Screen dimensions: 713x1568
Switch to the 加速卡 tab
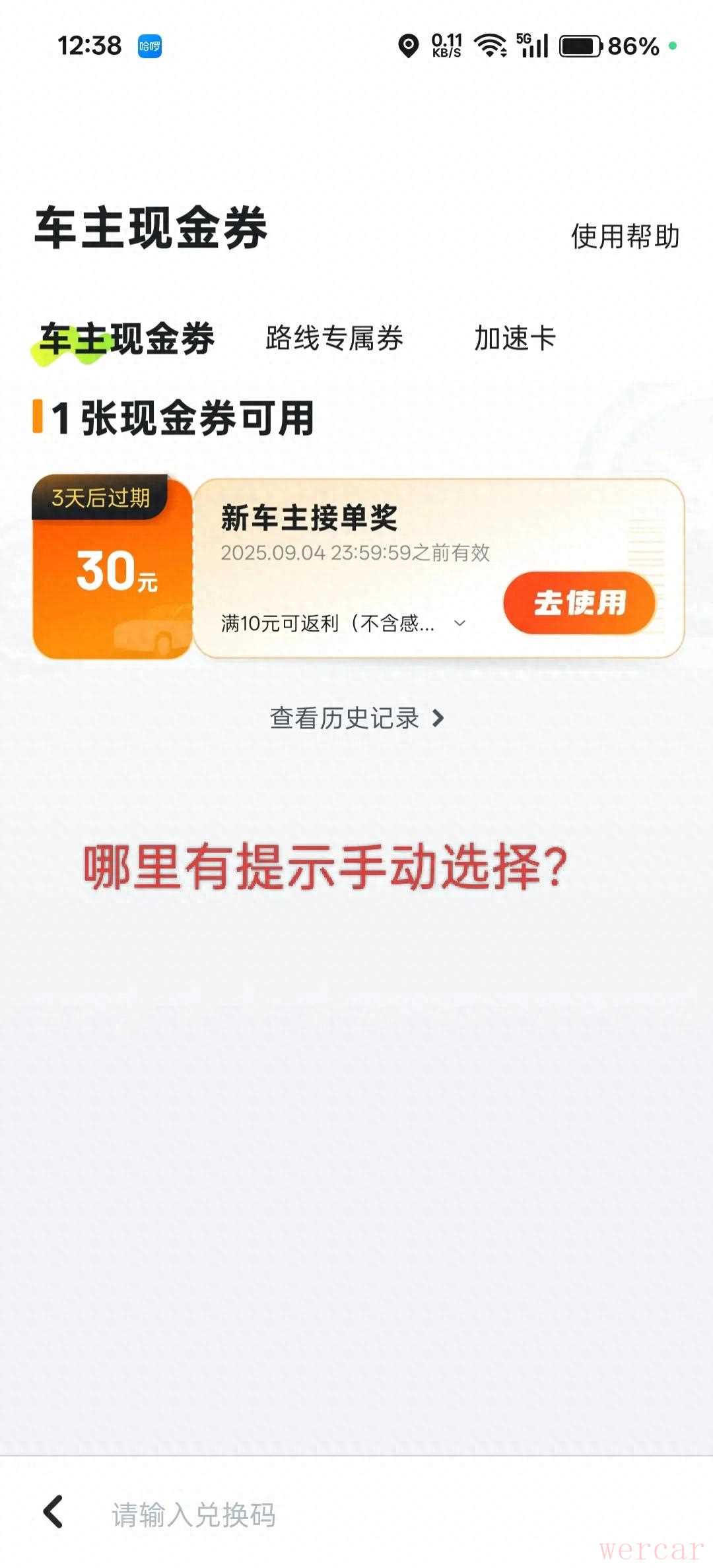515,339
